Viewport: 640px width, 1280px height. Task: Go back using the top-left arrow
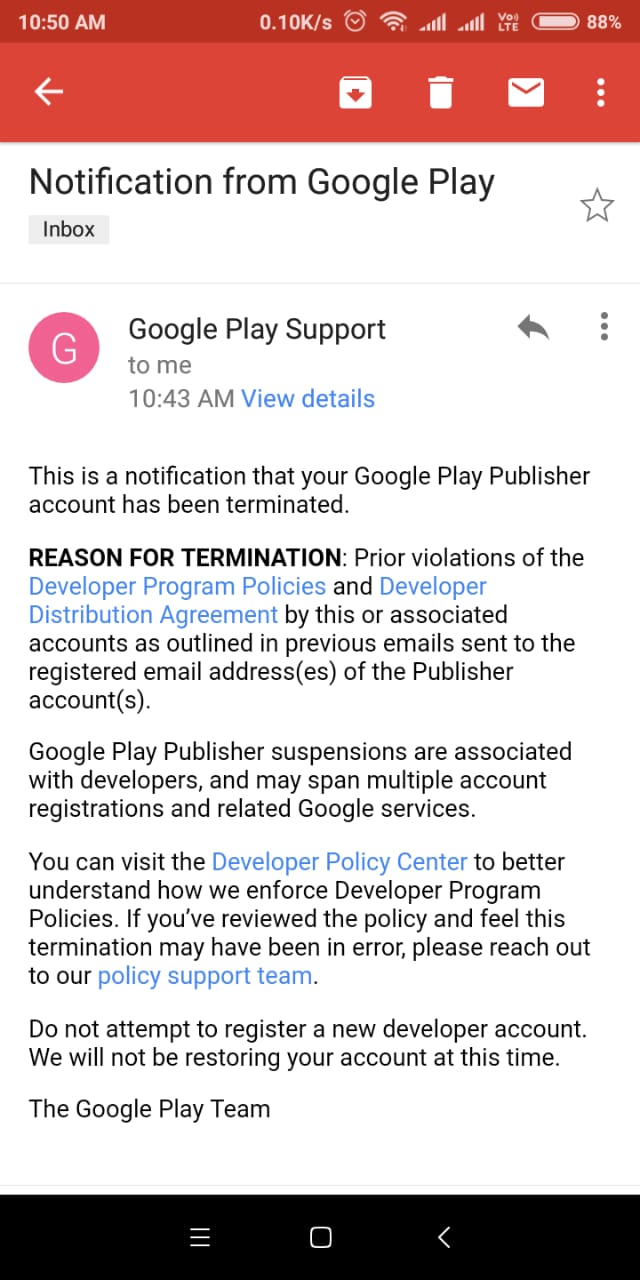48,92
